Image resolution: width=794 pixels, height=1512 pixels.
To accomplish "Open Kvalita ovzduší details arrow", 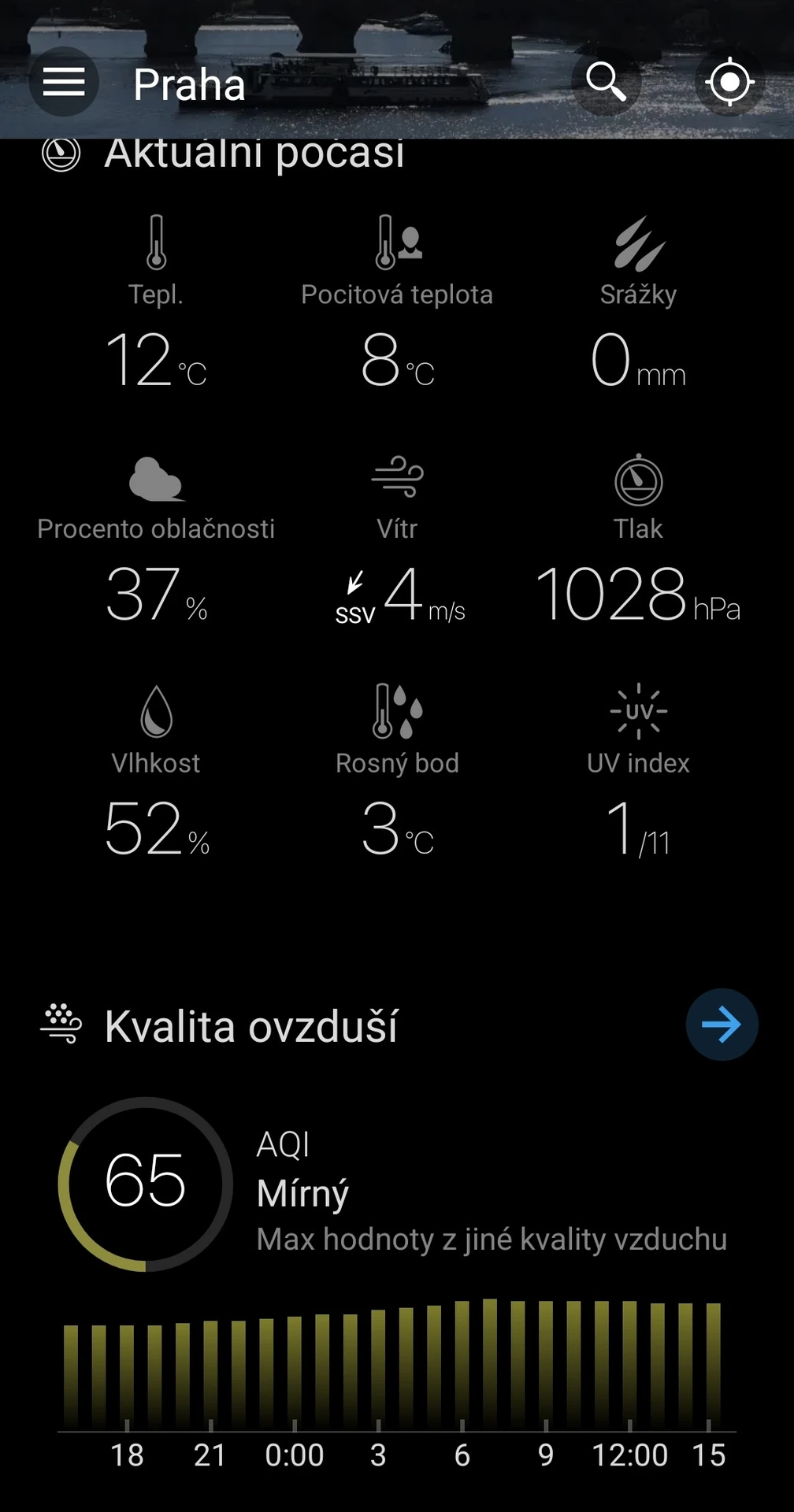I will 722,1025.
